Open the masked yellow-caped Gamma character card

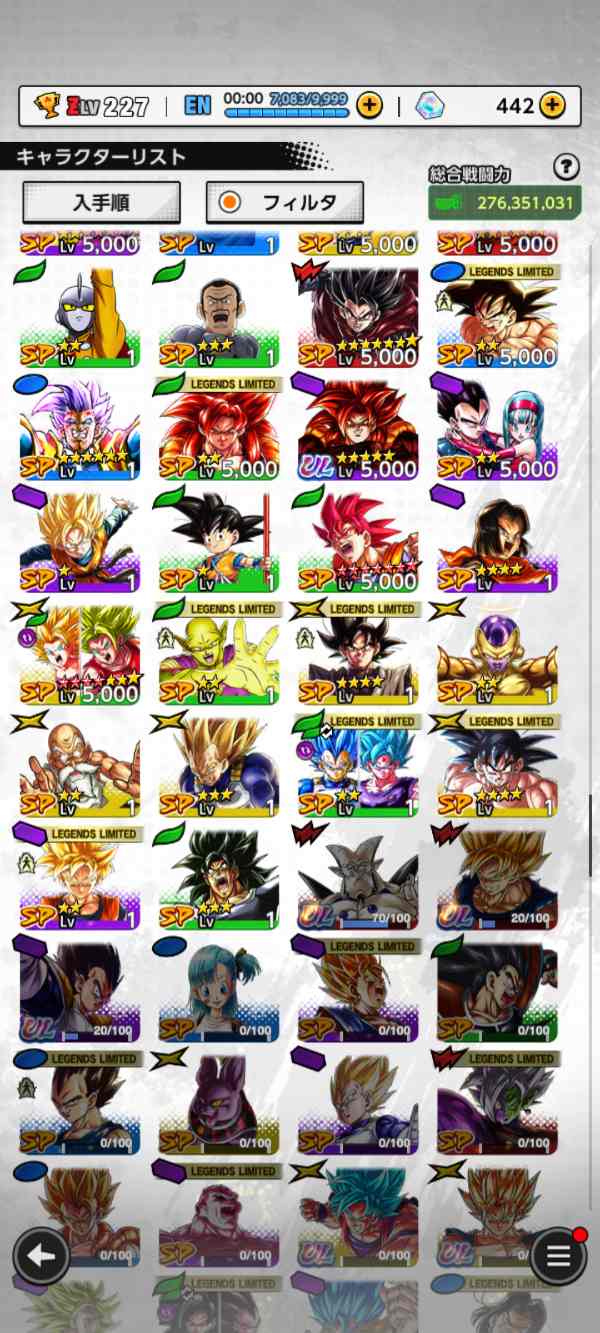[x=80, y=316]
